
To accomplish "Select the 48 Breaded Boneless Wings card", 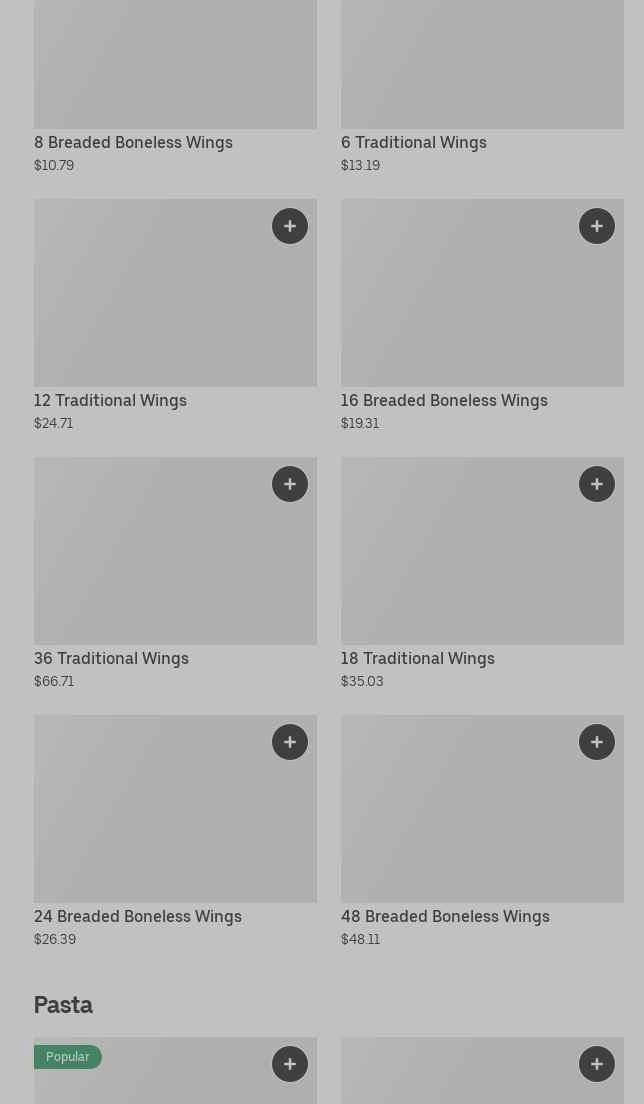I will [x=482, y=832].
